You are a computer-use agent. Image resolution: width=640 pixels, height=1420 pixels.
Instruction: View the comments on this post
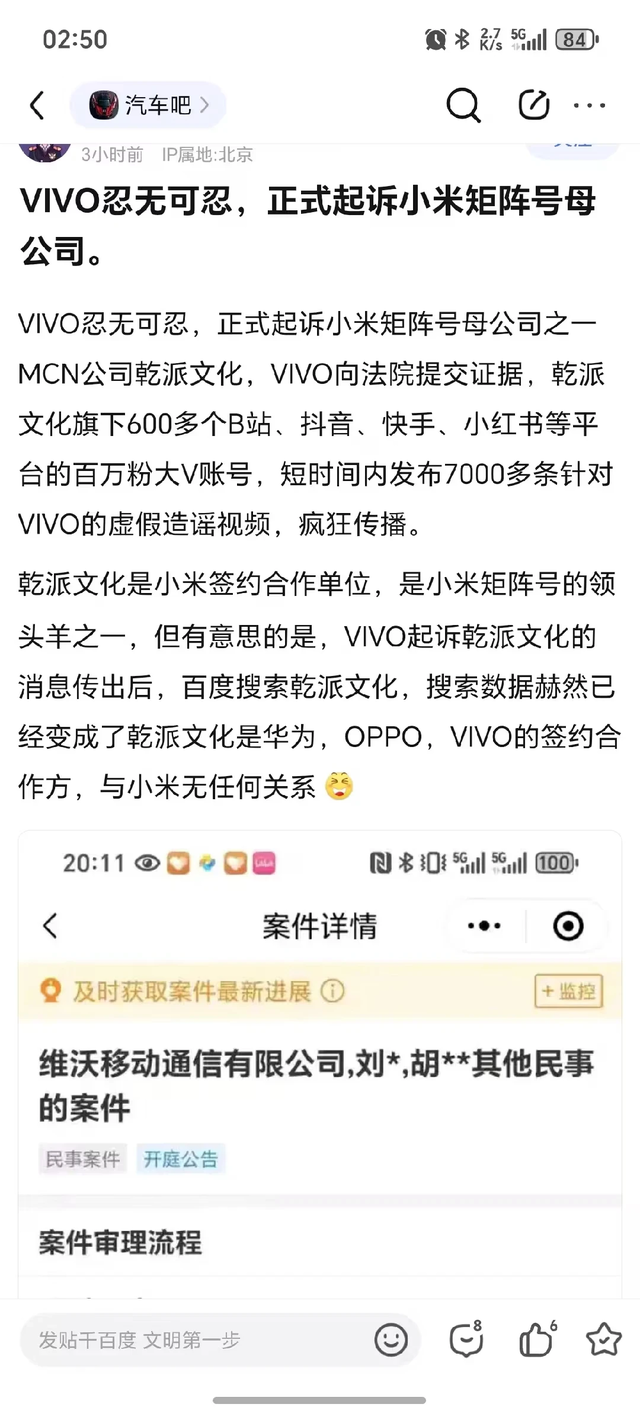[x=466, y=1340]
